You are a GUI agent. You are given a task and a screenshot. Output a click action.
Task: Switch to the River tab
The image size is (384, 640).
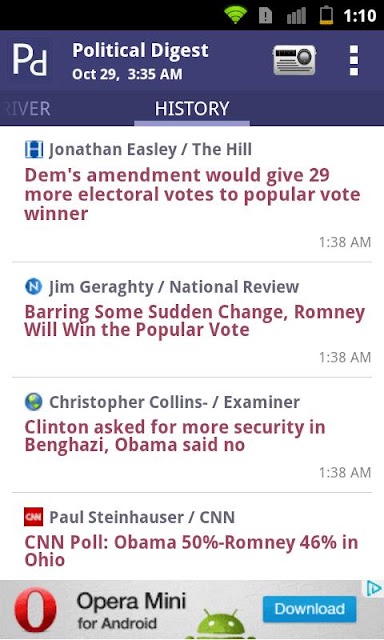pos(27,109)
